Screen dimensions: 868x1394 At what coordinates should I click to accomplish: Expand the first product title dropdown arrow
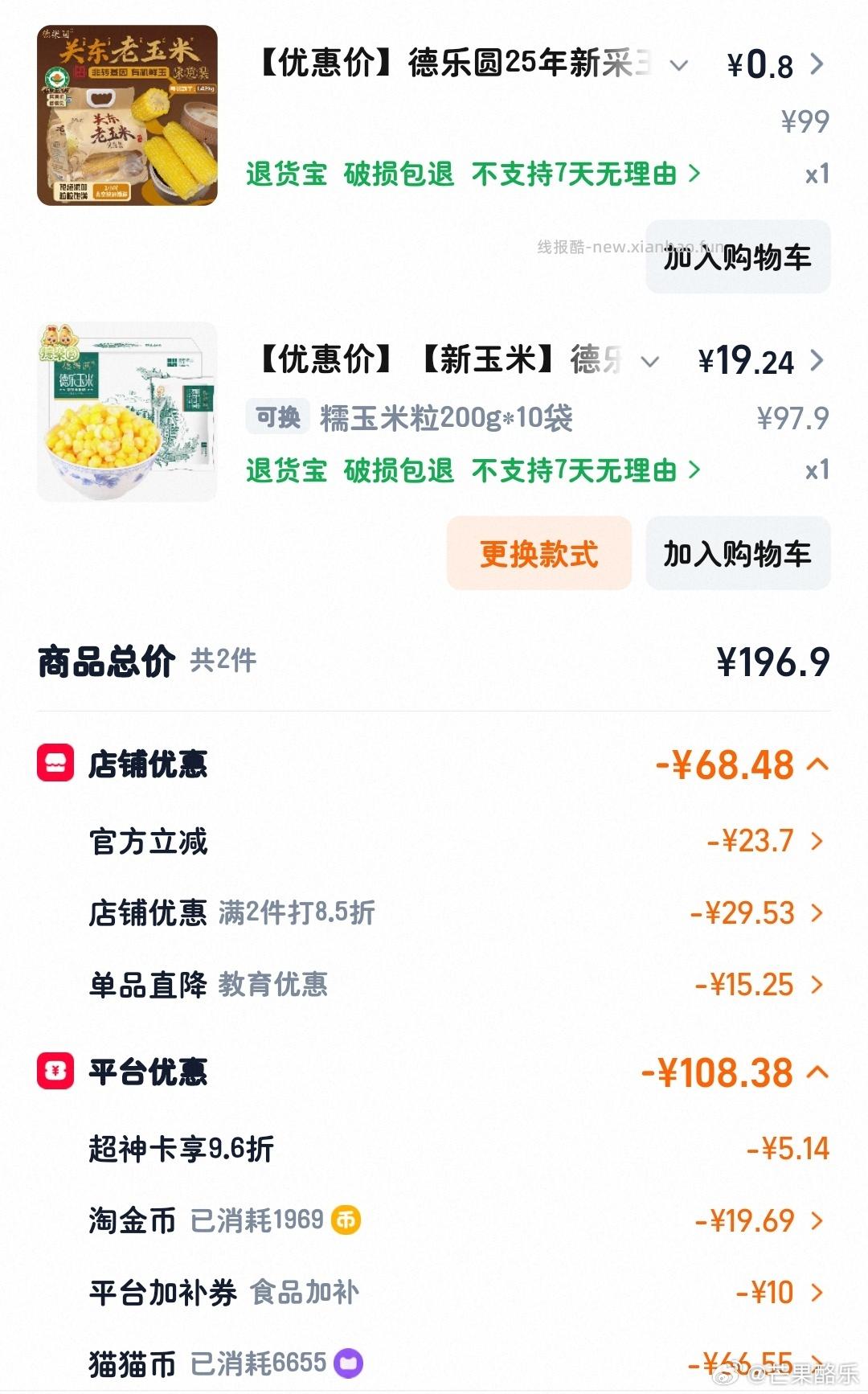coord(678,64)
